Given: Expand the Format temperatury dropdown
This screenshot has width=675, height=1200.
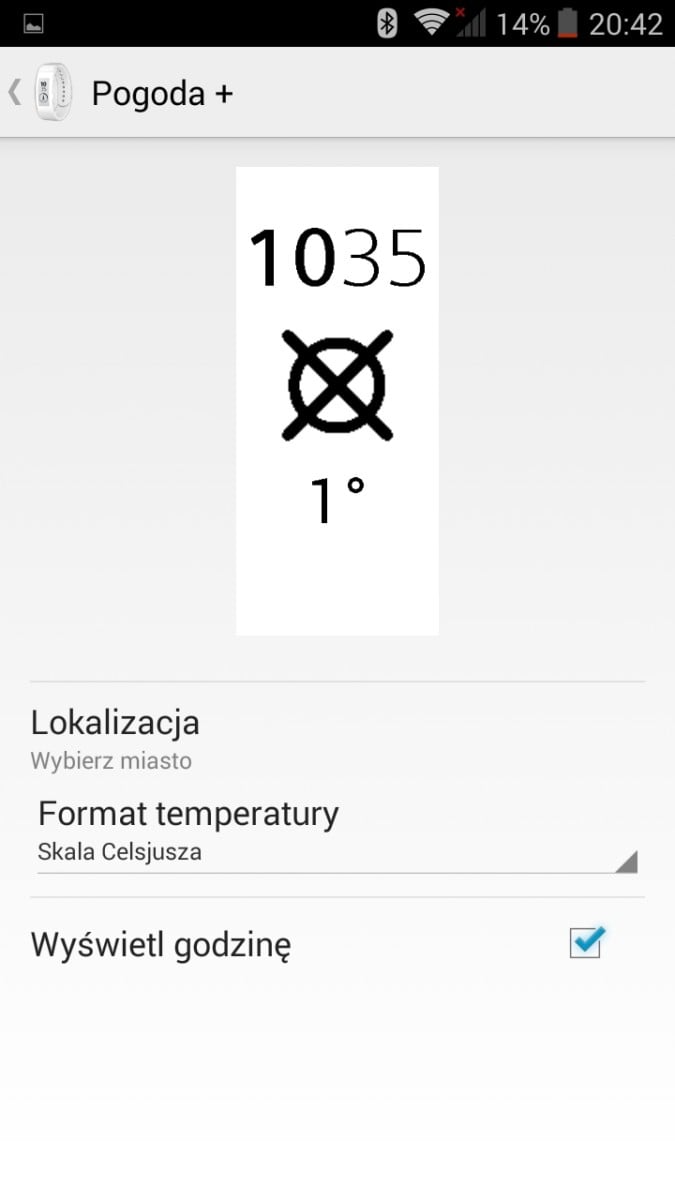Looking at the screenshot, I should 337,832.
